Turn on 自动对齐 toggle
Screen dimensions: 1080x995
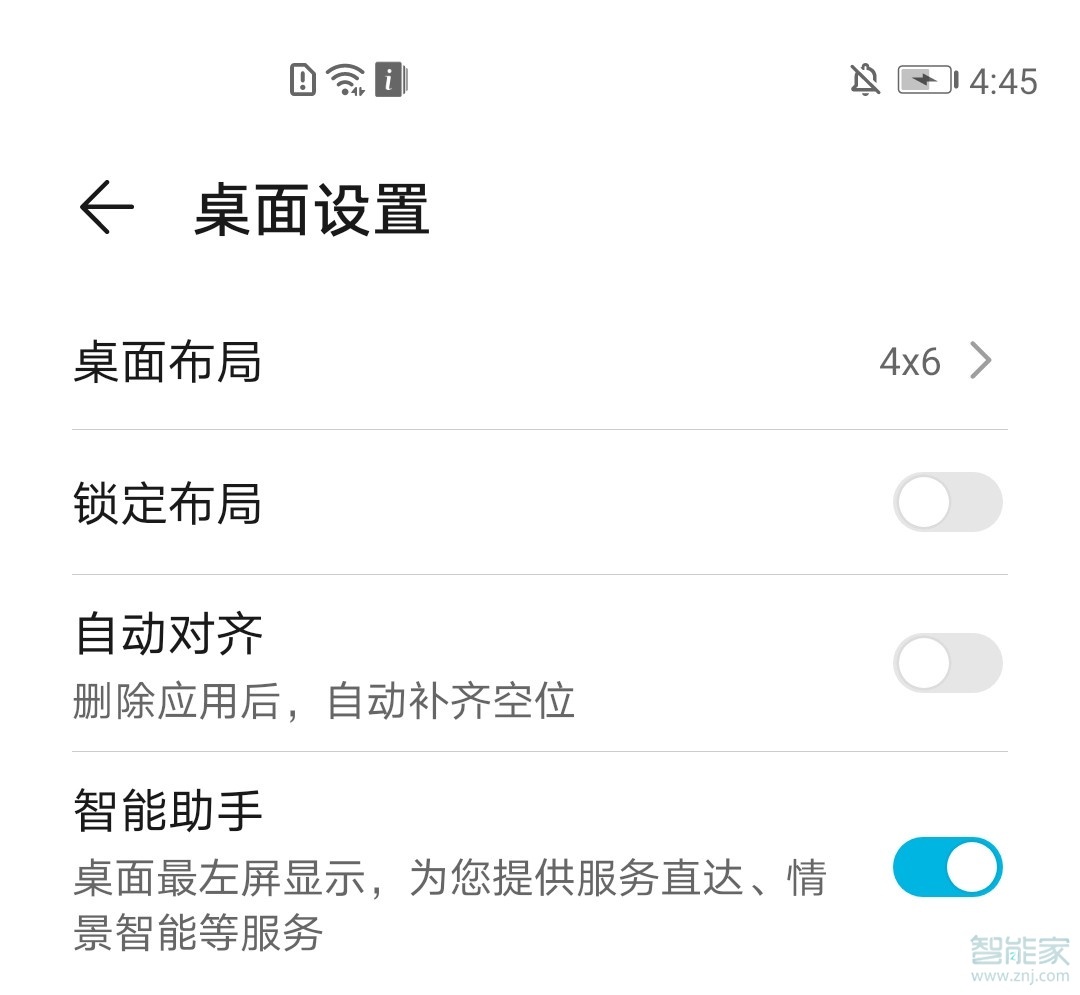946,663
